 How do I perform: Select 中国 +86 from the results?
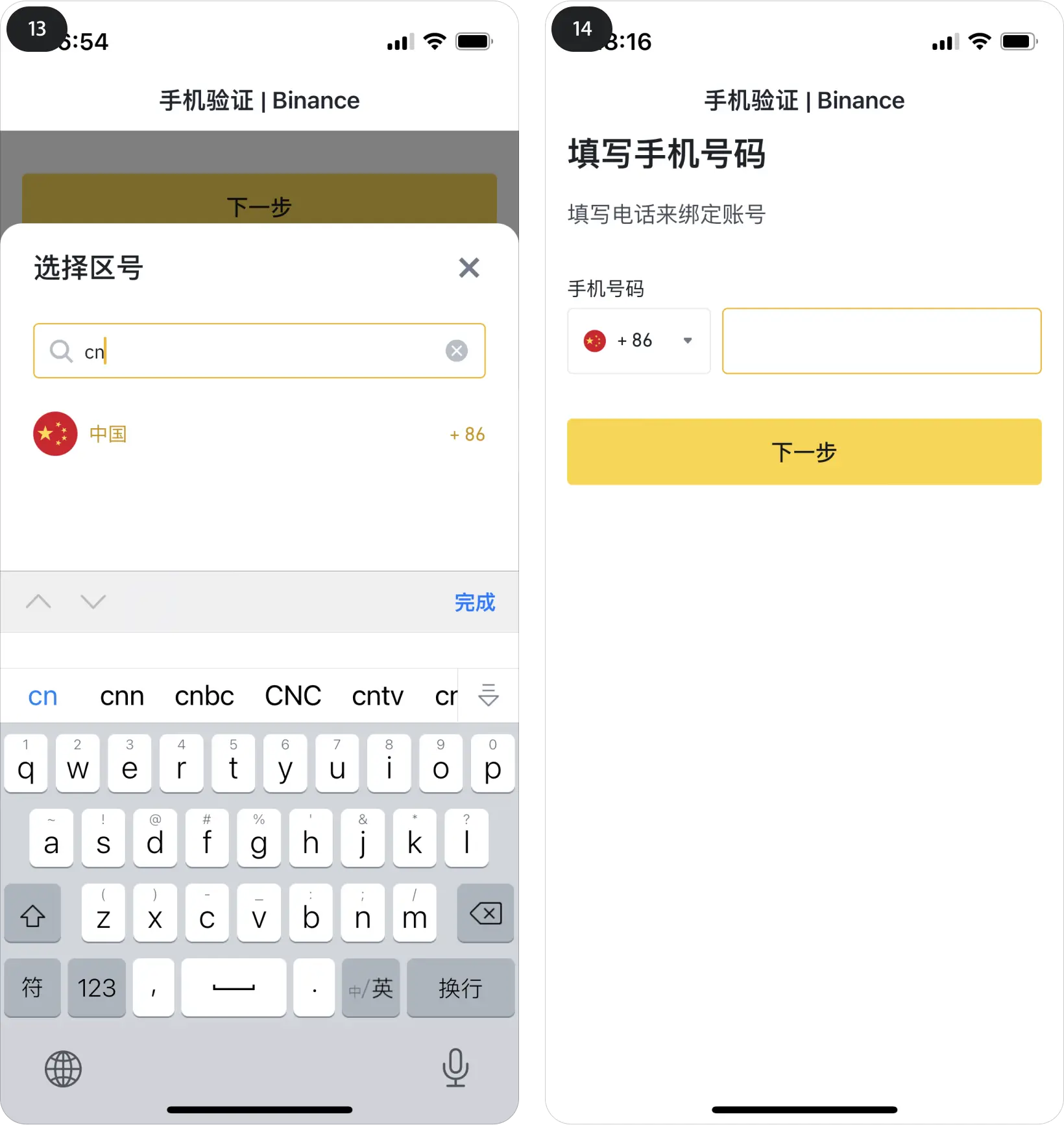coord(260,434)
